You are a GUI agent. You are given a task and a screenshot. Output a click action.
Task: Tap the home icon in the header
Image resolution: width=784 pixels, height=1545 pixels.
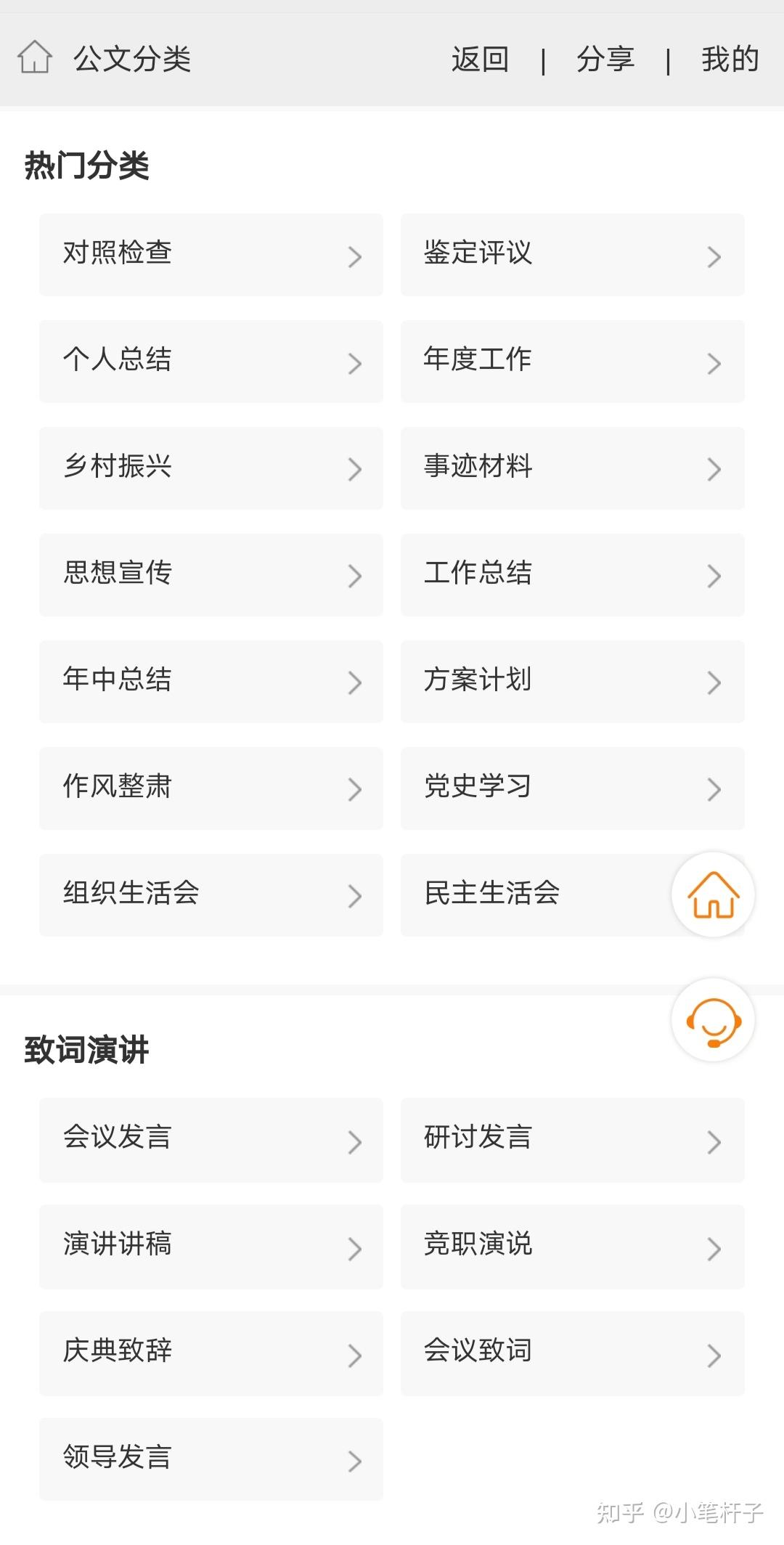pos(34,58)
